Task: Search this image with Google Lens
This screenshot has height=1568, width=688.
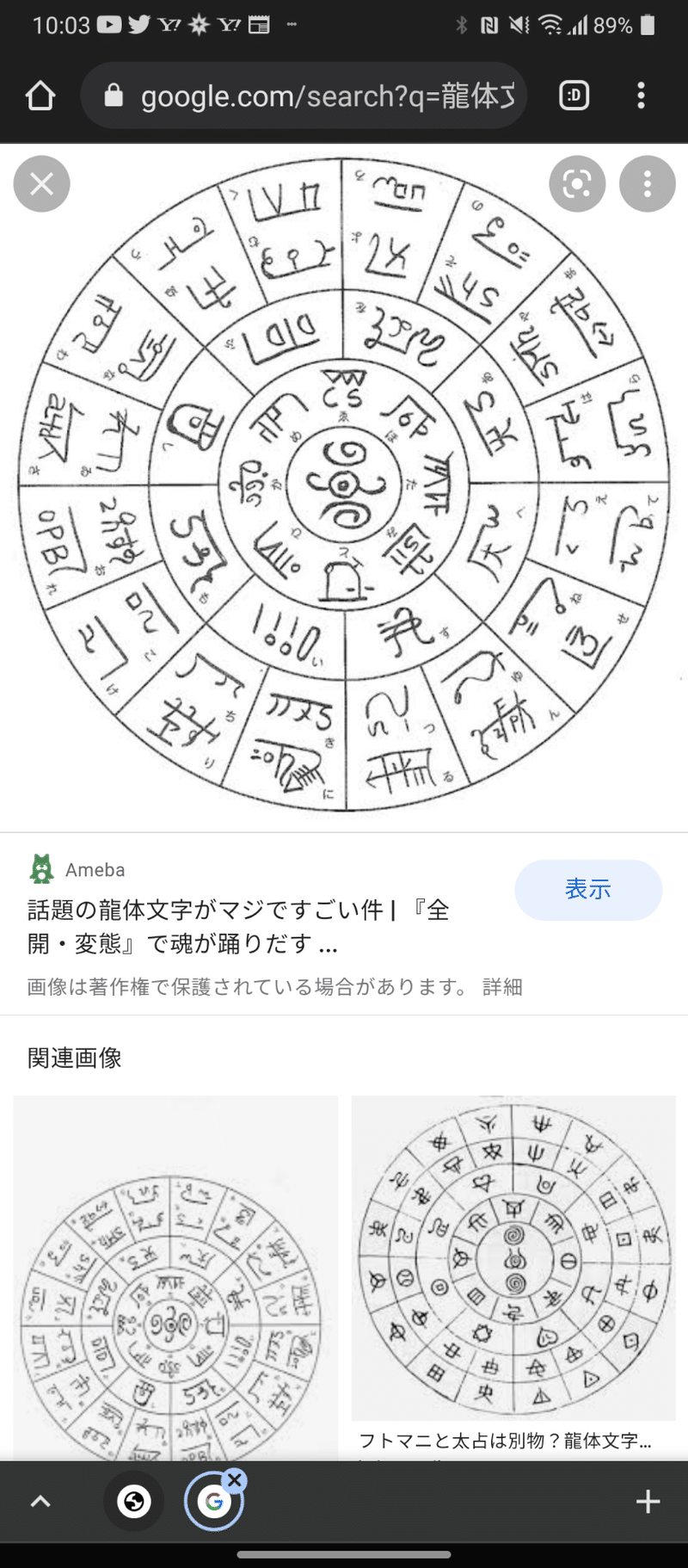Action: 577,184
